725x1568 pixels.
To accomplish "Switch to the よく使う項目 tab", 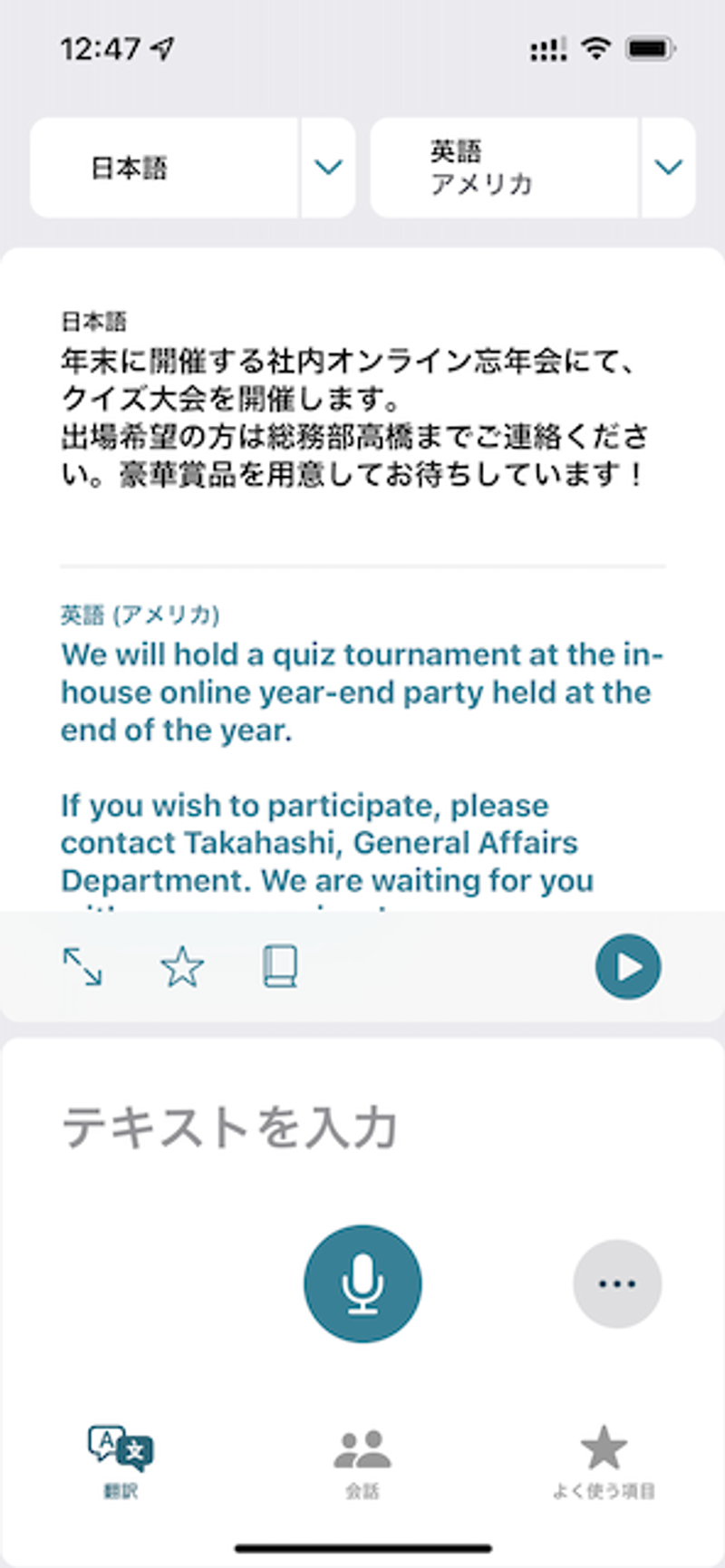I will (604, 1461).
